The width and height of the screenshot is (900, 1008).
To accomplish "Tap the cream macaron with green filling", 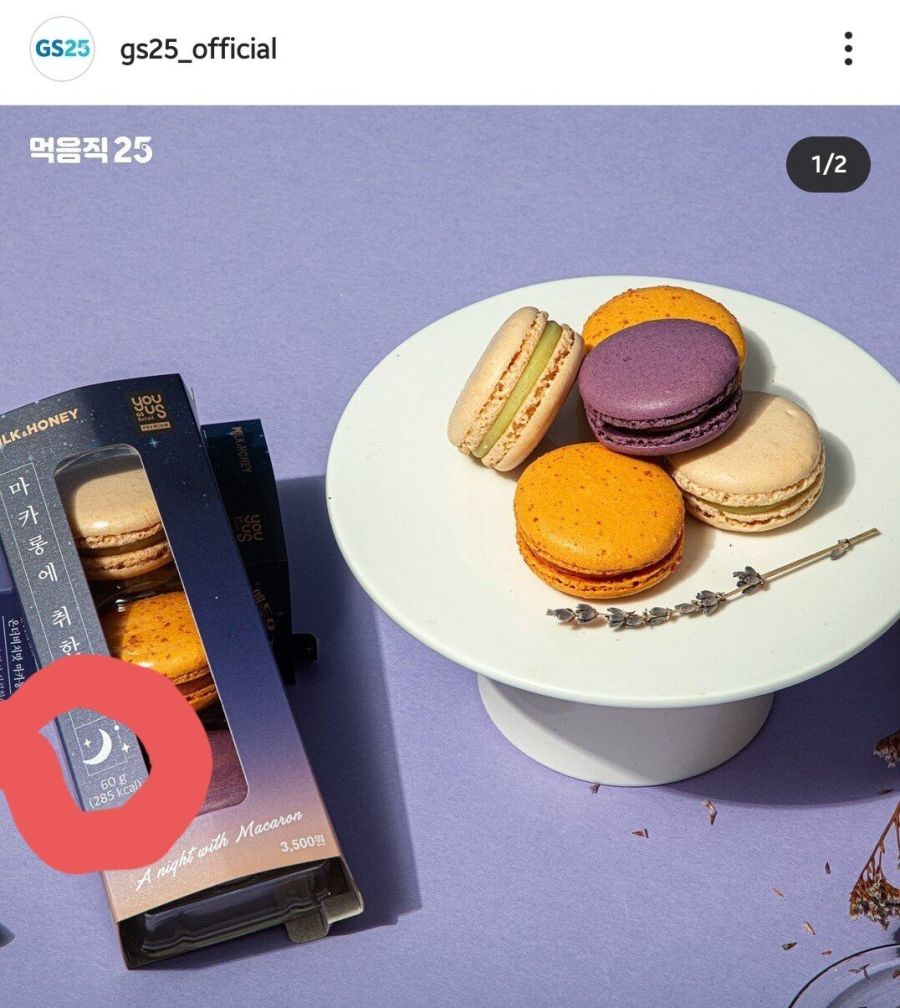I will point(510,385).
